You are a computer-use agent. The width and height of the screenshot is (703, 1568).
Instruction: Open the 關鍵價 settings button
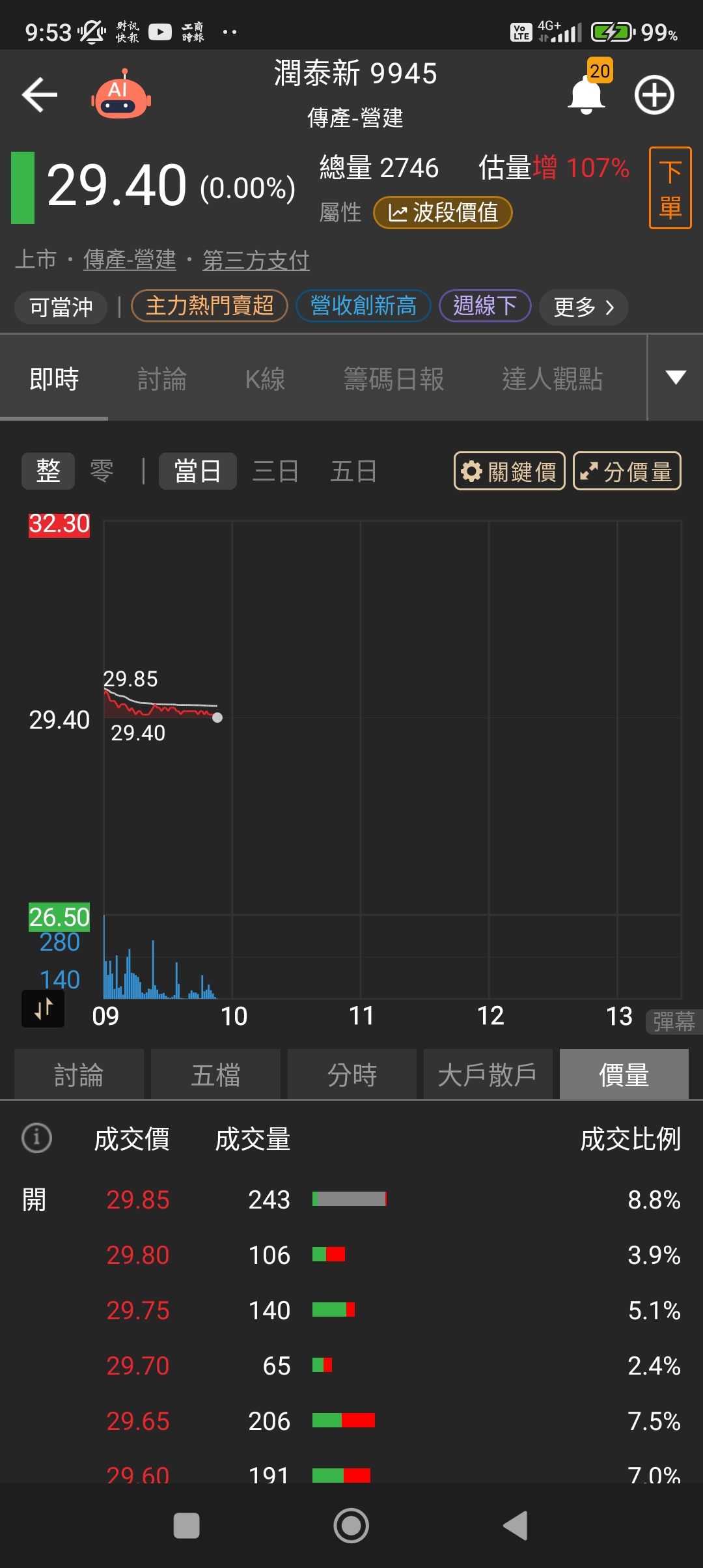click(509, 471)
